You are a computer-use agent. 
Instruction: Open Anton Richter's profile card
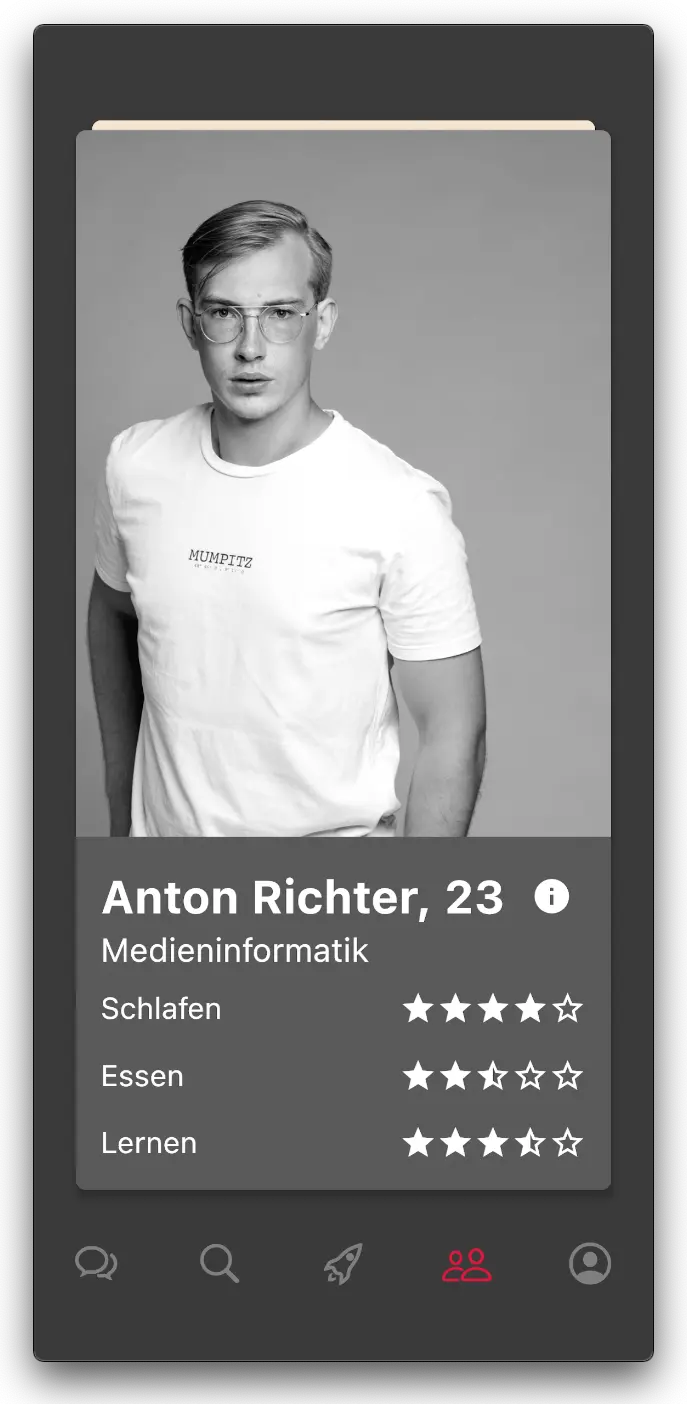pos(343,500)
